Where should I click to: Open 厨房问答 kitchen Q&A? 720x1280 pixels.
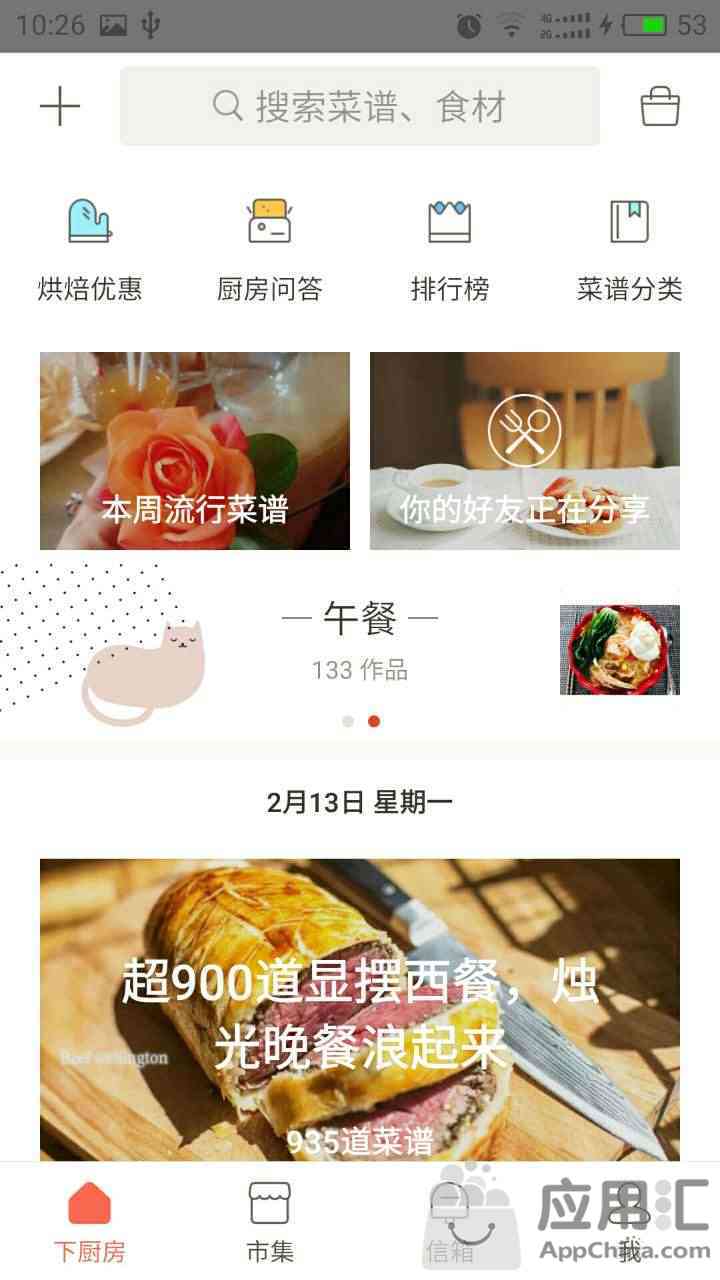[270, 248]
